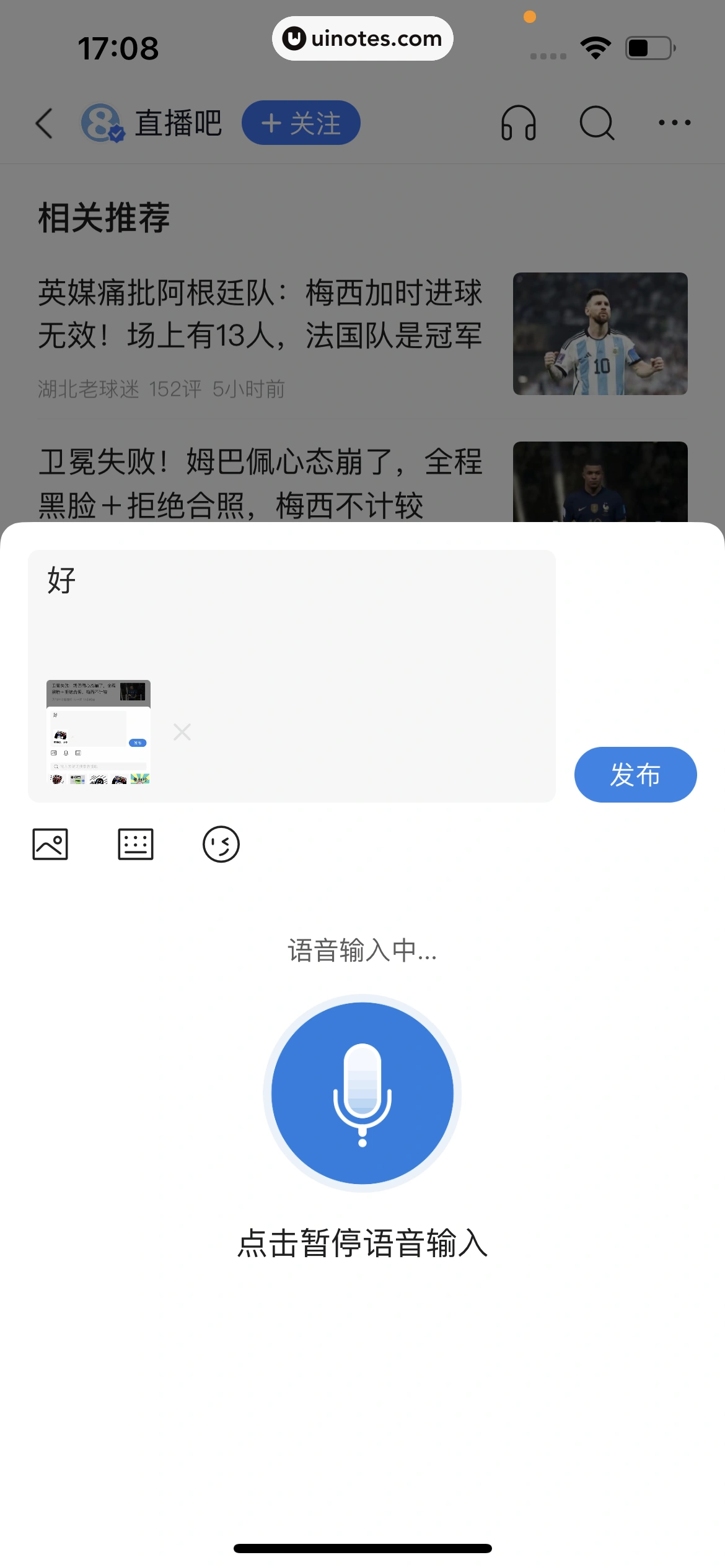Open article about 姆巴佩心态崩了
725x1568 pixels.
[x=260, y=483]
